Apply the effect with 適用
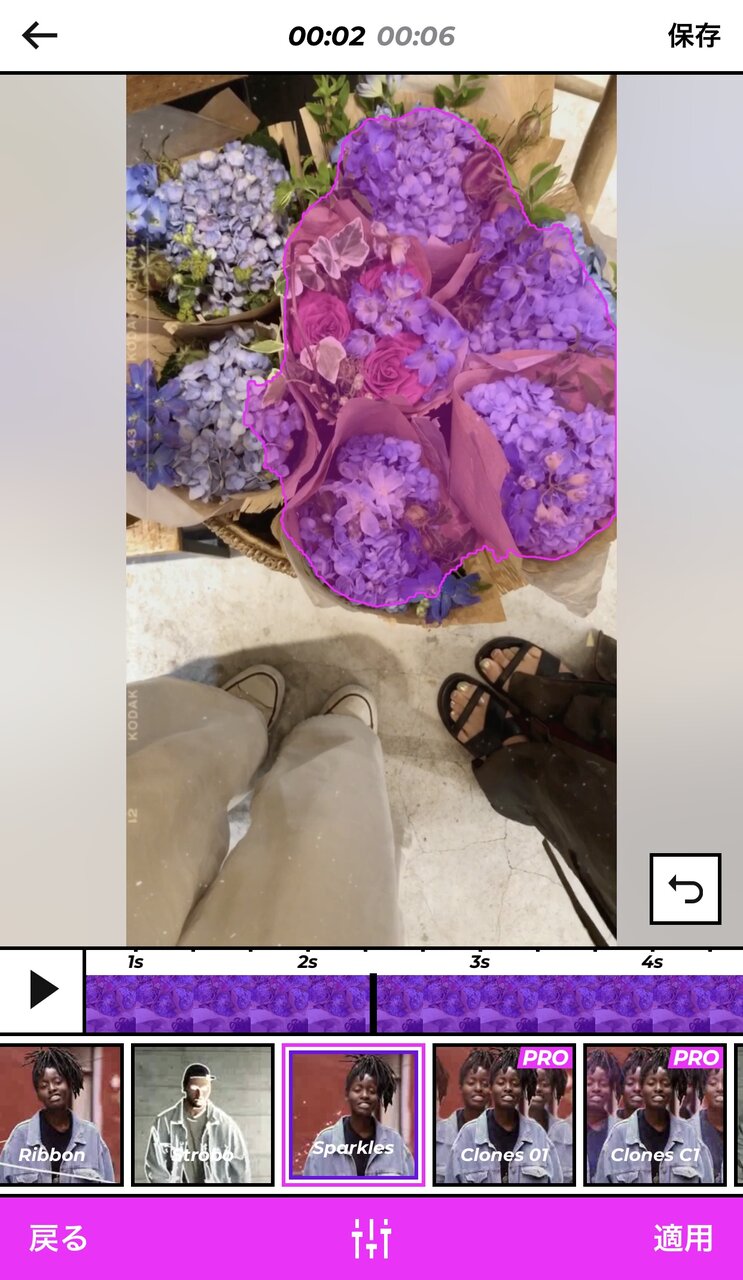Screen dimensions: 743x1280 coord(683,1238)
